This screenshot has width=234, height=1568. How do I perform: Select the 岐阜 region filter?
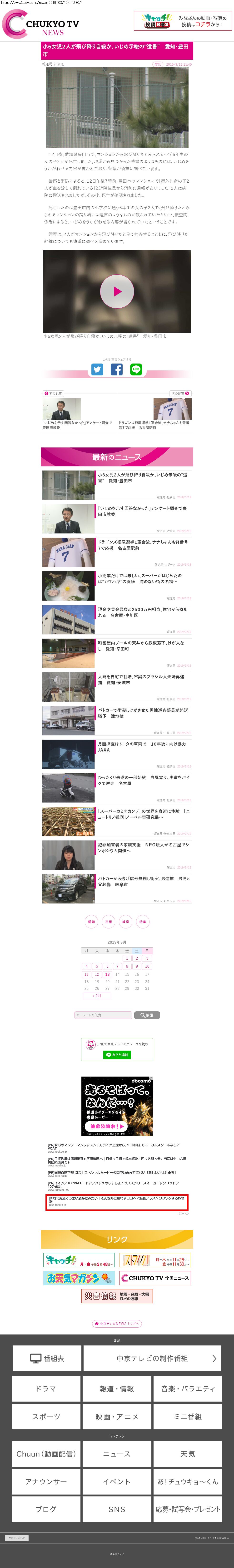click(x=125, y=922)
